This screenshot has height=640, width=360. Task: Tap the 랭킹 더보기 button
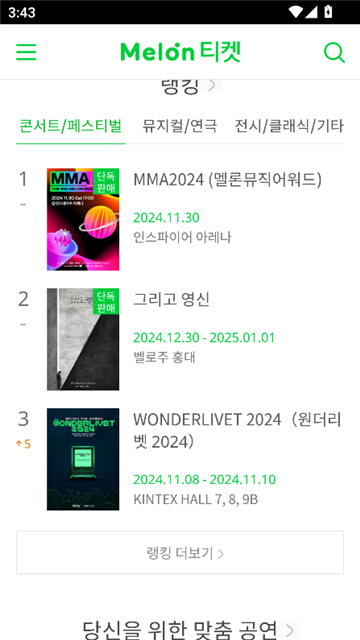click(180, 552)
